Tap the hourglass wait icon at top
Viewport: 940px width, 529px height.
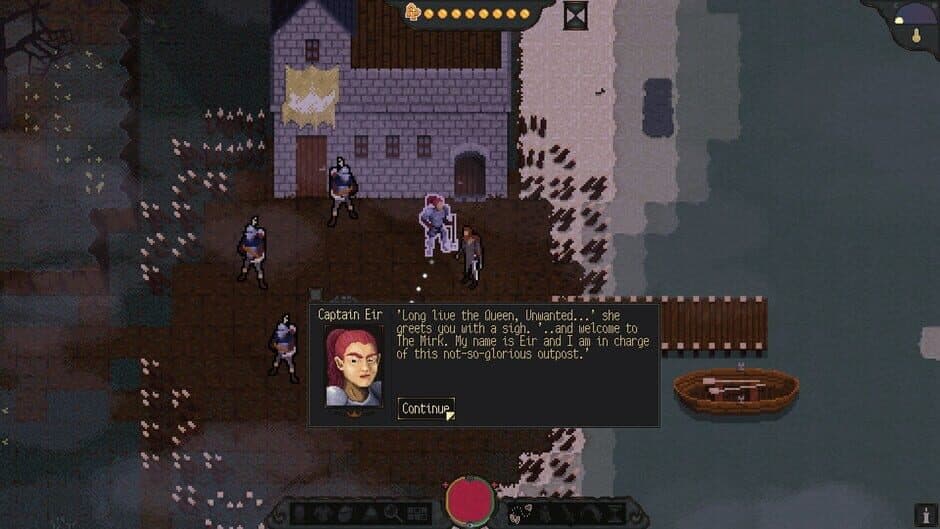point(575,15)
